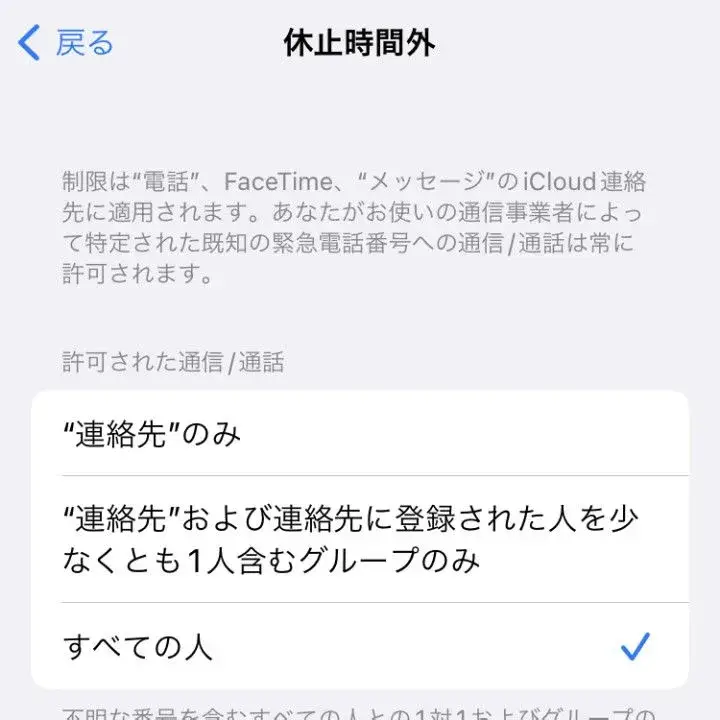
Task: Go back using the 戻る button
Action: pos(66,44)
